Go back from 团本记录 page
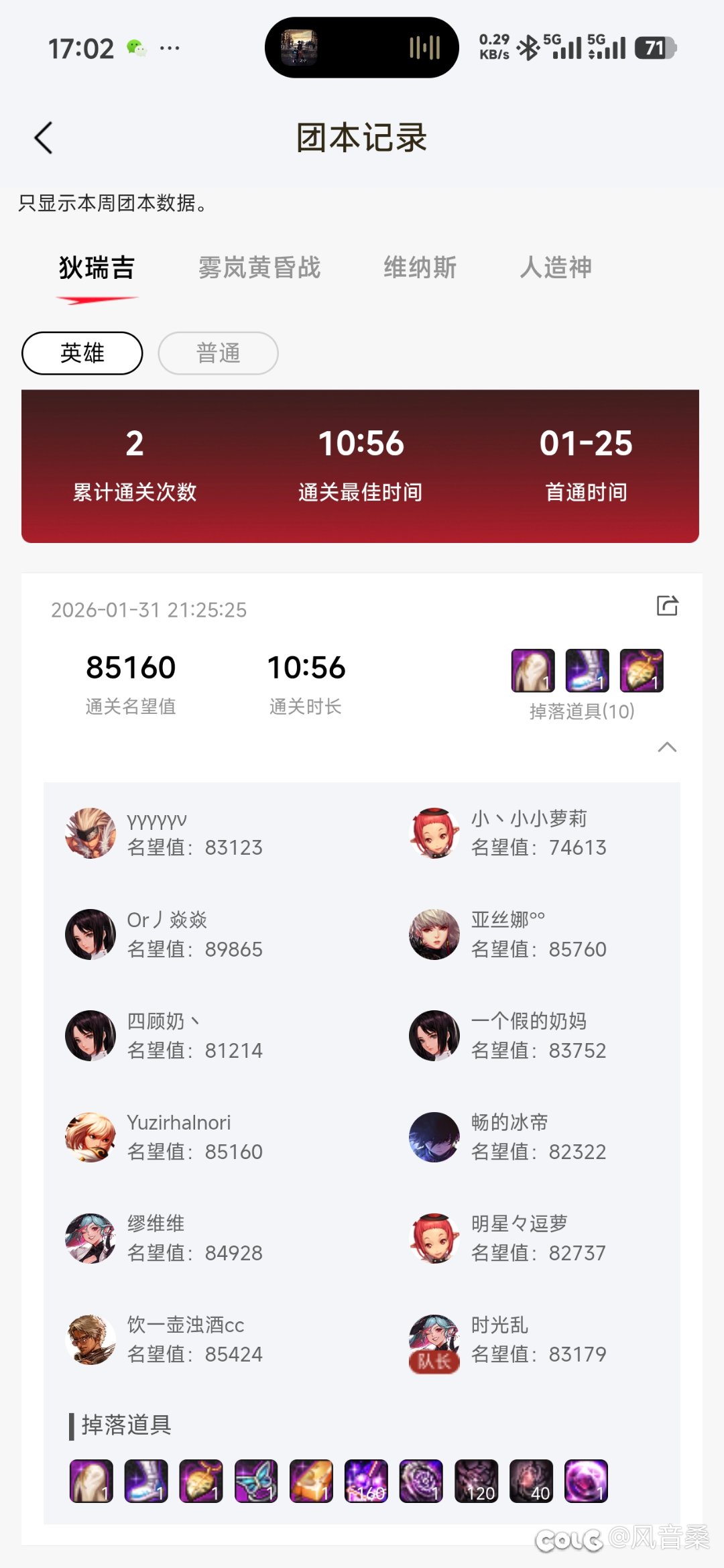The width and height of the screenshot is (724, 1568). [44, 138]
